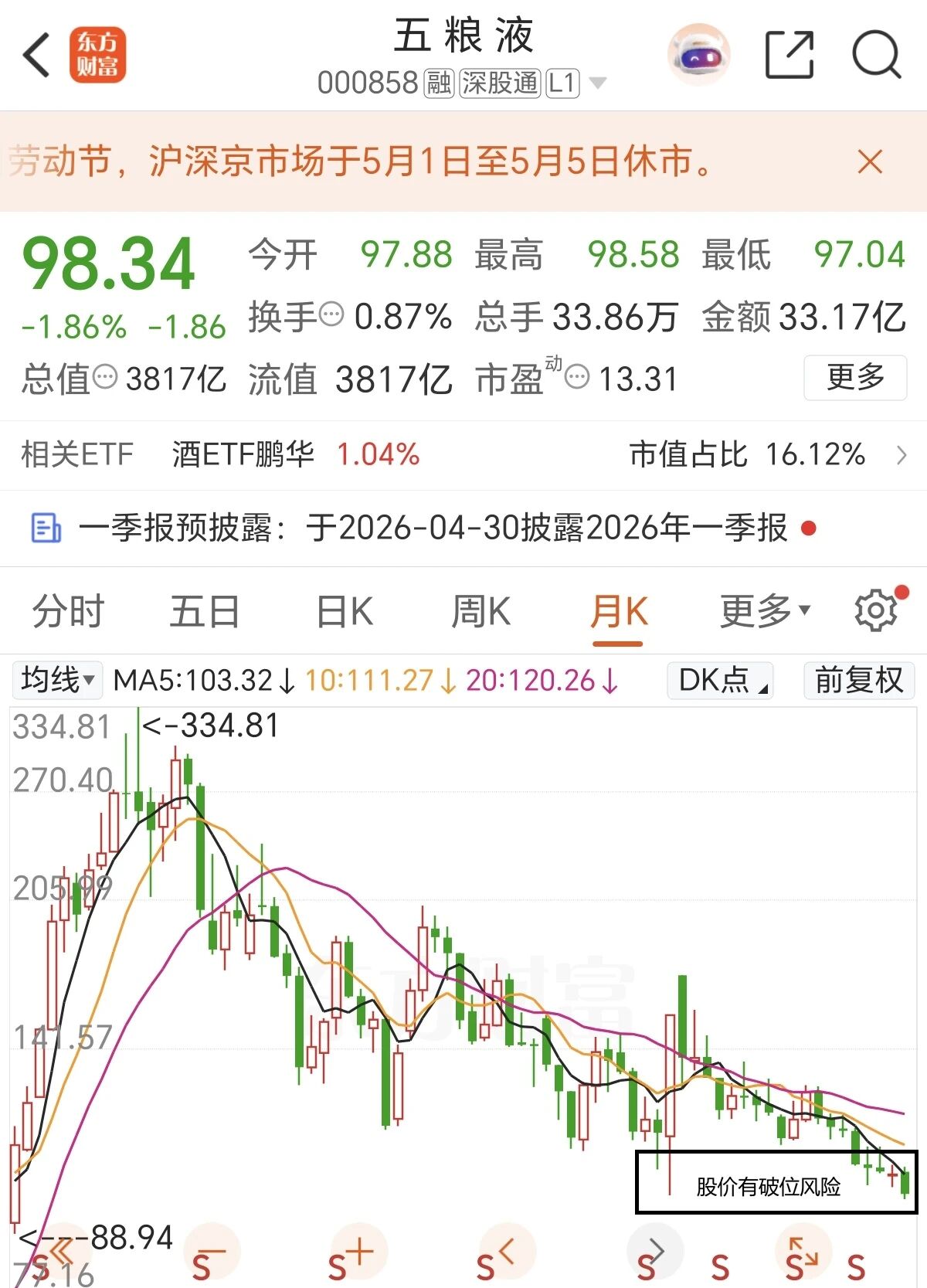Expand the 更多 chart period dropdown
Screen dimensions: 927x1288
(x=765, y=611)
